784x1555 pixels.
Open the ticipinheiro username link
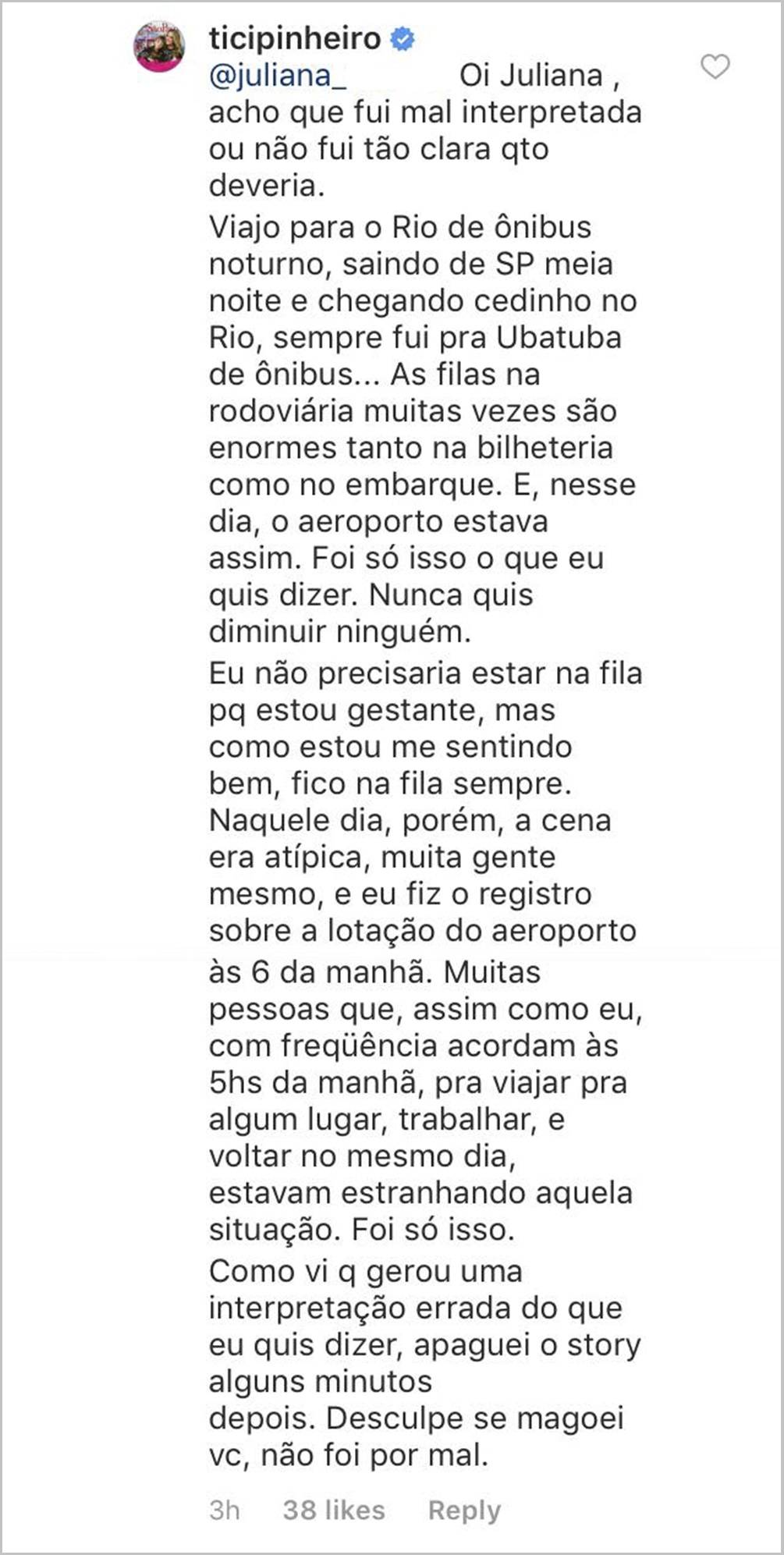point(295,39)
